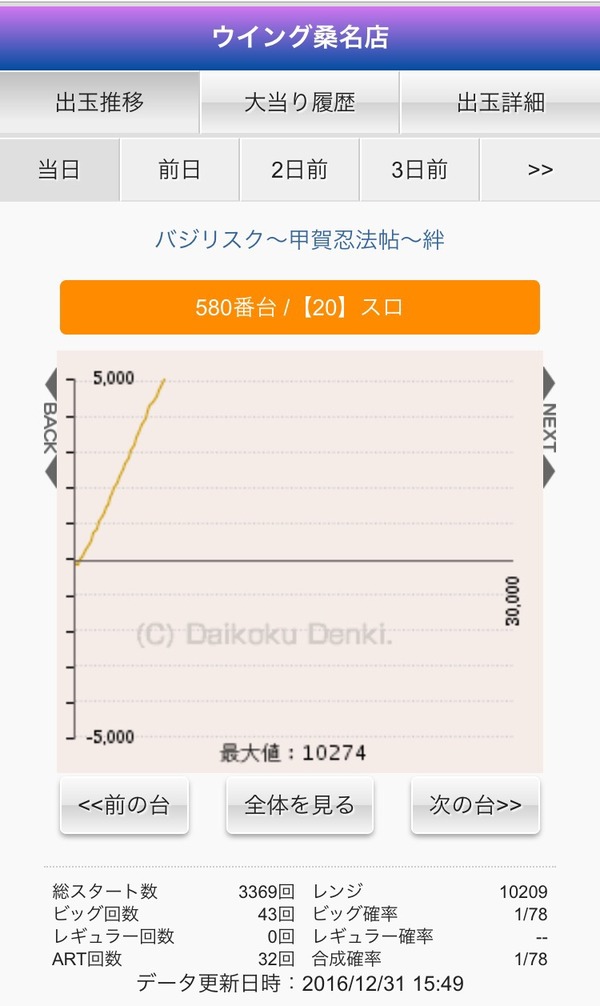
Task: Open the バジリスク〜甲賀忍法帖〜絆 machine link
Action: (300, 240)
